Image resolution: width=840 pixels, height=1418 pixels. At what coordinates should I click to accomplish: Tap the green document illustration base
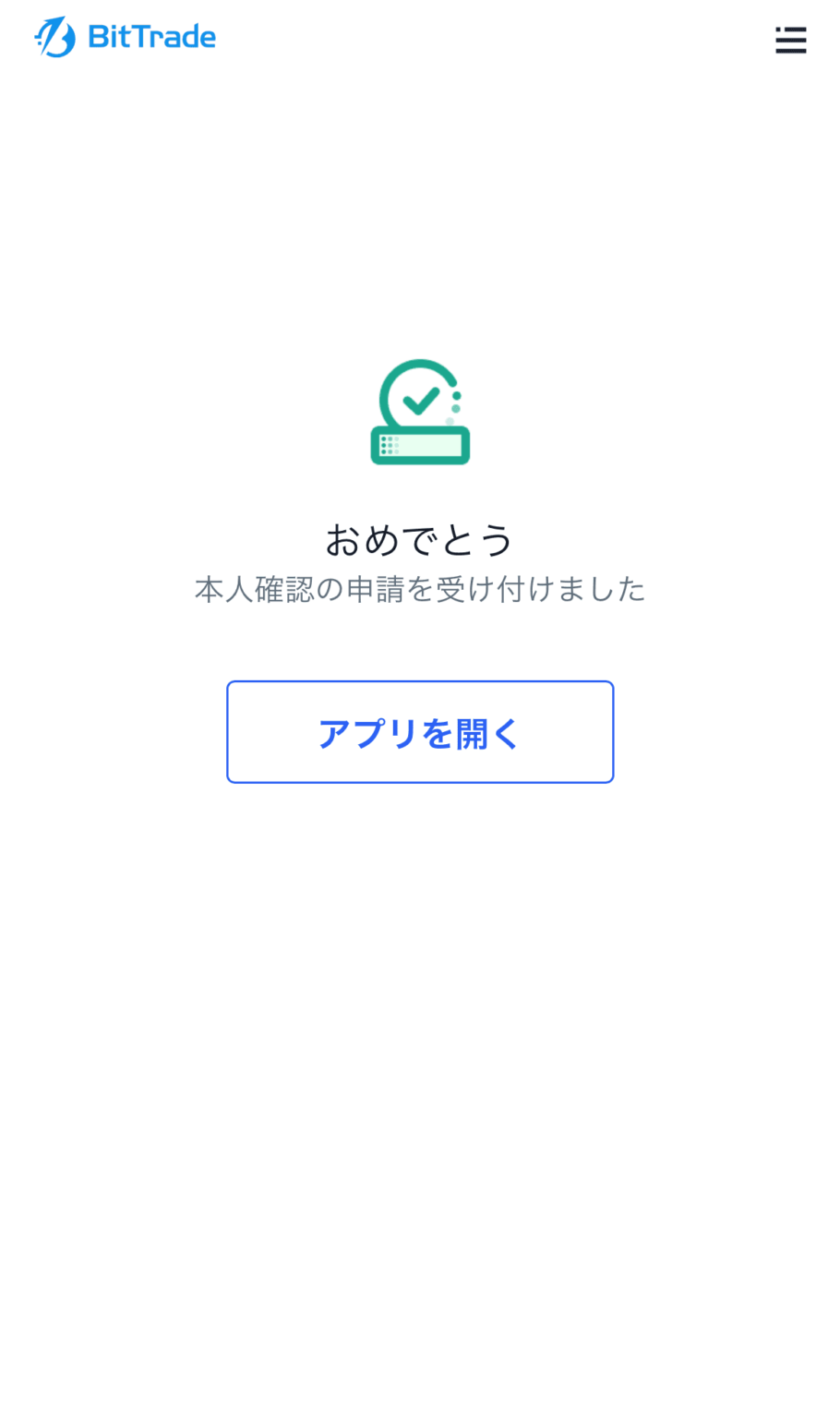tap(420, 443)
